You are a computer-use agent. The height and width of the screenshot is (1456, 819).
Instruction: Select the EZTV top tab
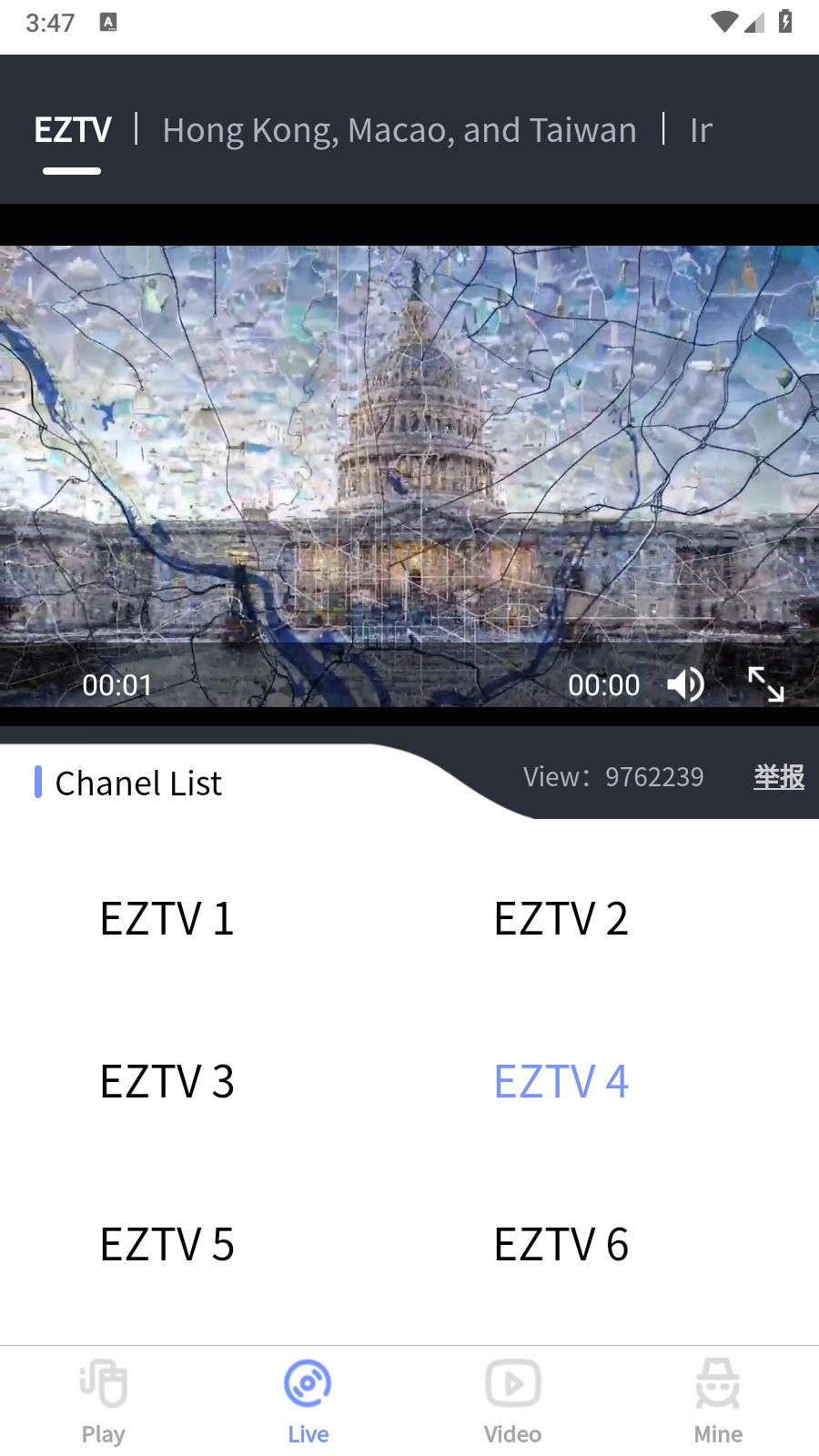(73, 130)
